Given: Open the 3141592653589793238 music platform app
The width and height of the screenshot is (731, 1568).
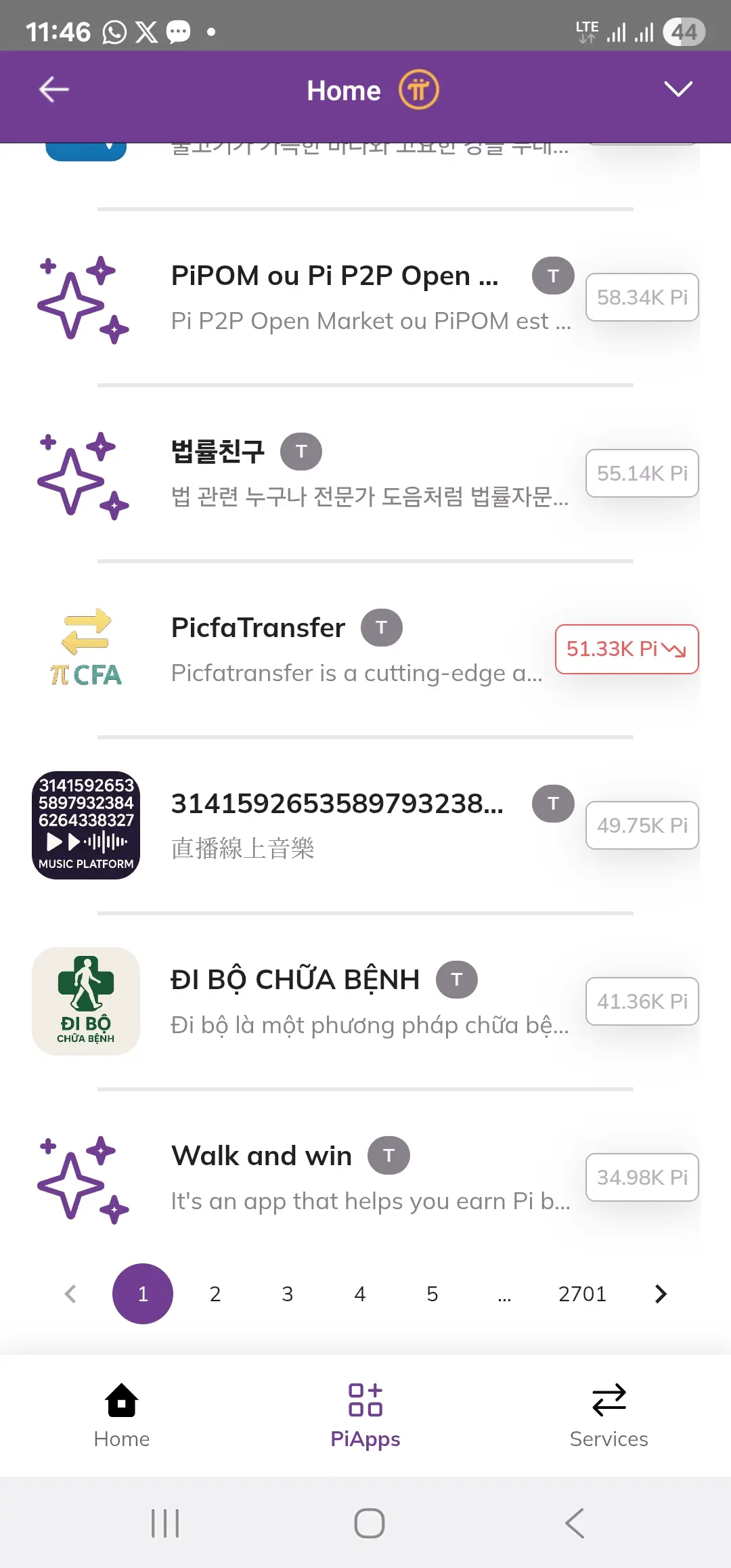Looking at the screenshot, I should tap(365, 825).
